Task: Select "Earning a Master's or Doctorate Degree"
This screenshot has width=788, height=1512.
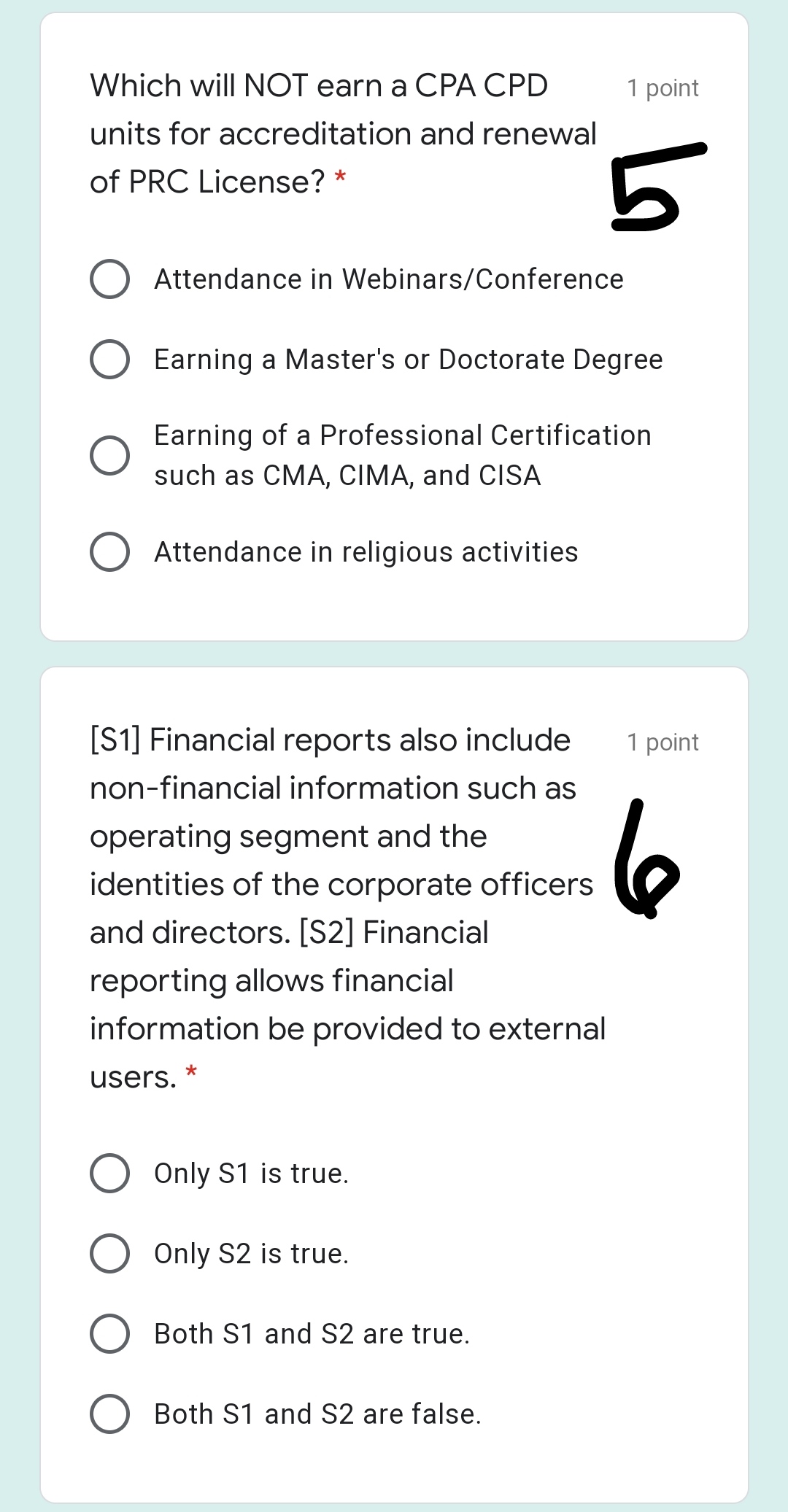Action: tap(109, 357)
